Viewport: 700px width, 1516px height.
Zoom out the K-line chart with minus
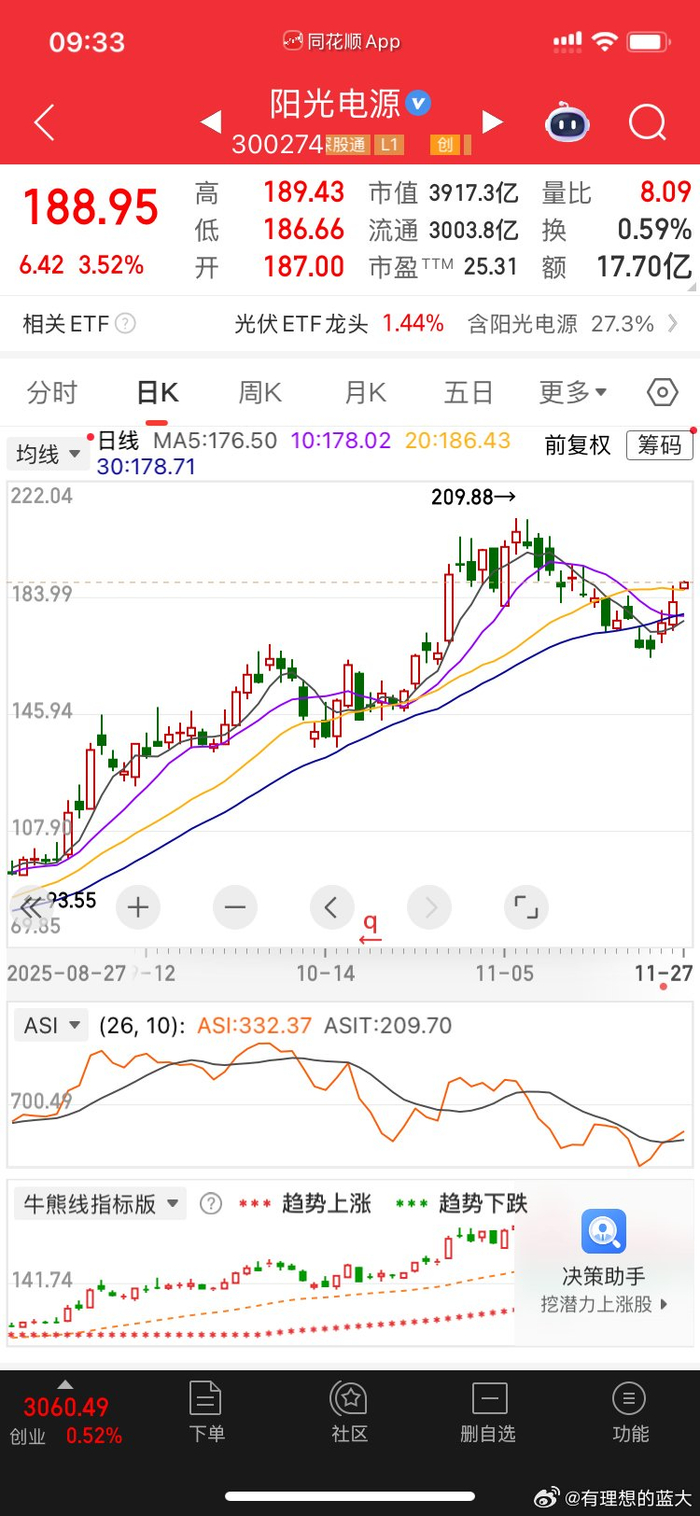click(235, 908)
